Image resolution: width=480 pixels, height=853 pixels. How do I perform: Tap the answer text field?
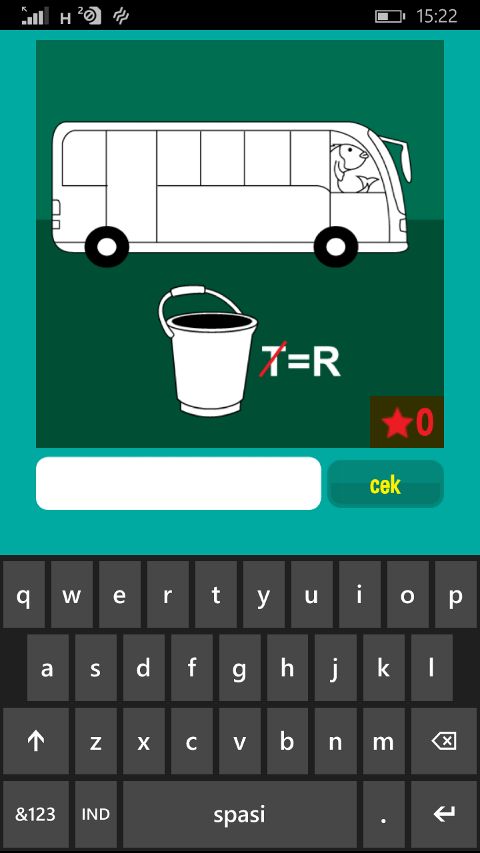pyautogui.click(x=179, y=483)
